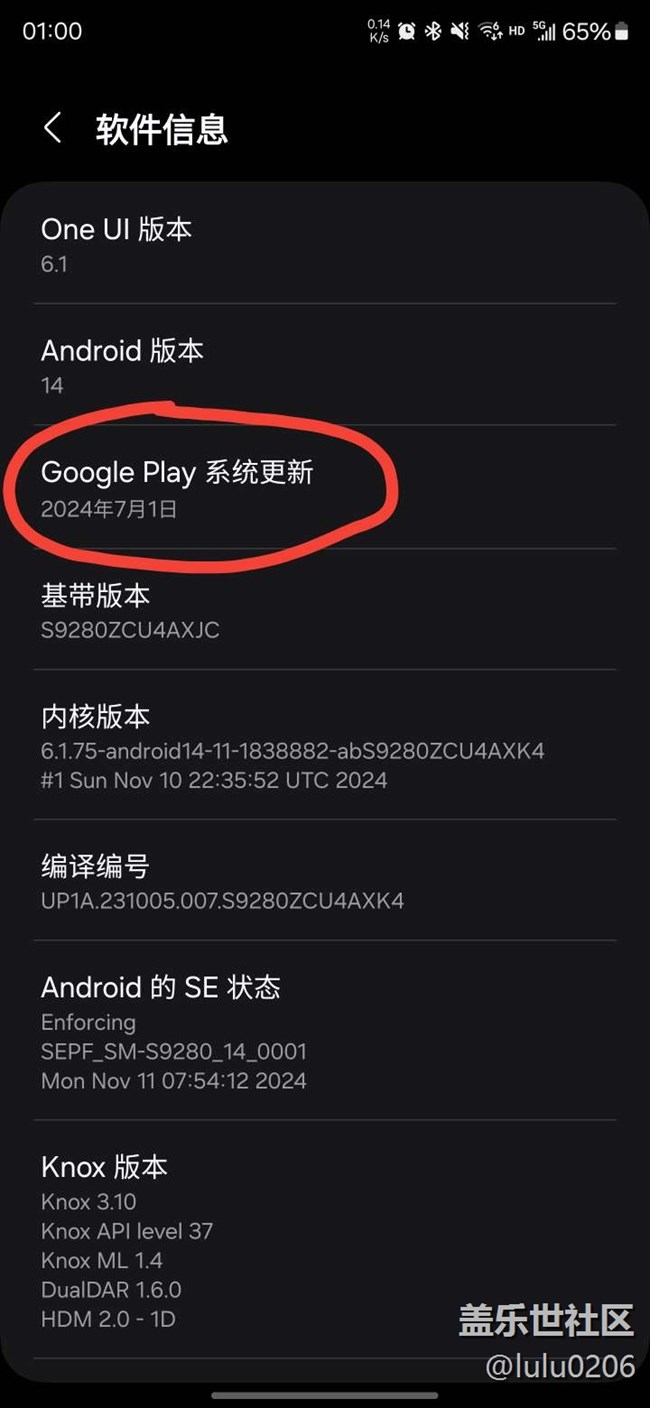Go back from 软件信息 page
Image resolution: width=650 pixels, height=1408 pixels.
(53, 129)
